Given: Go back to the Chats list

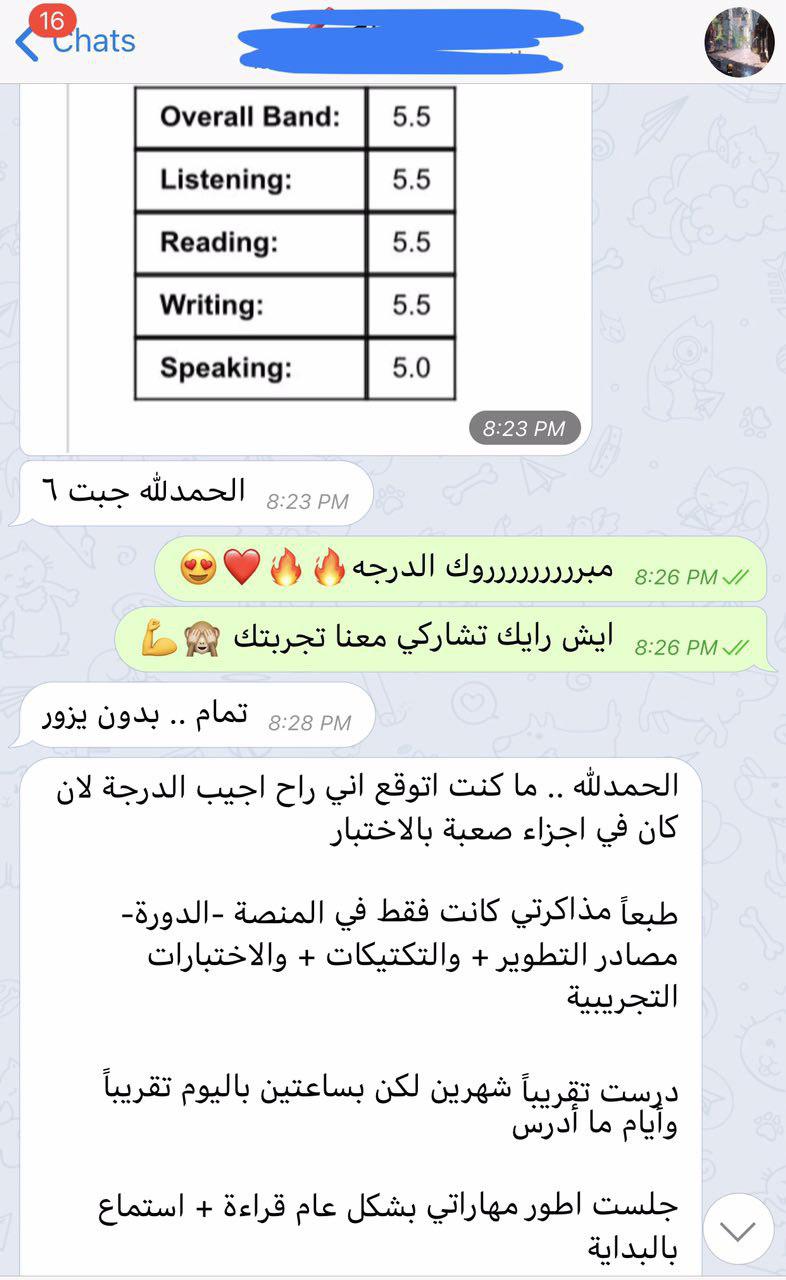Looking at the screenshot, I should click(x=76, y=41).
